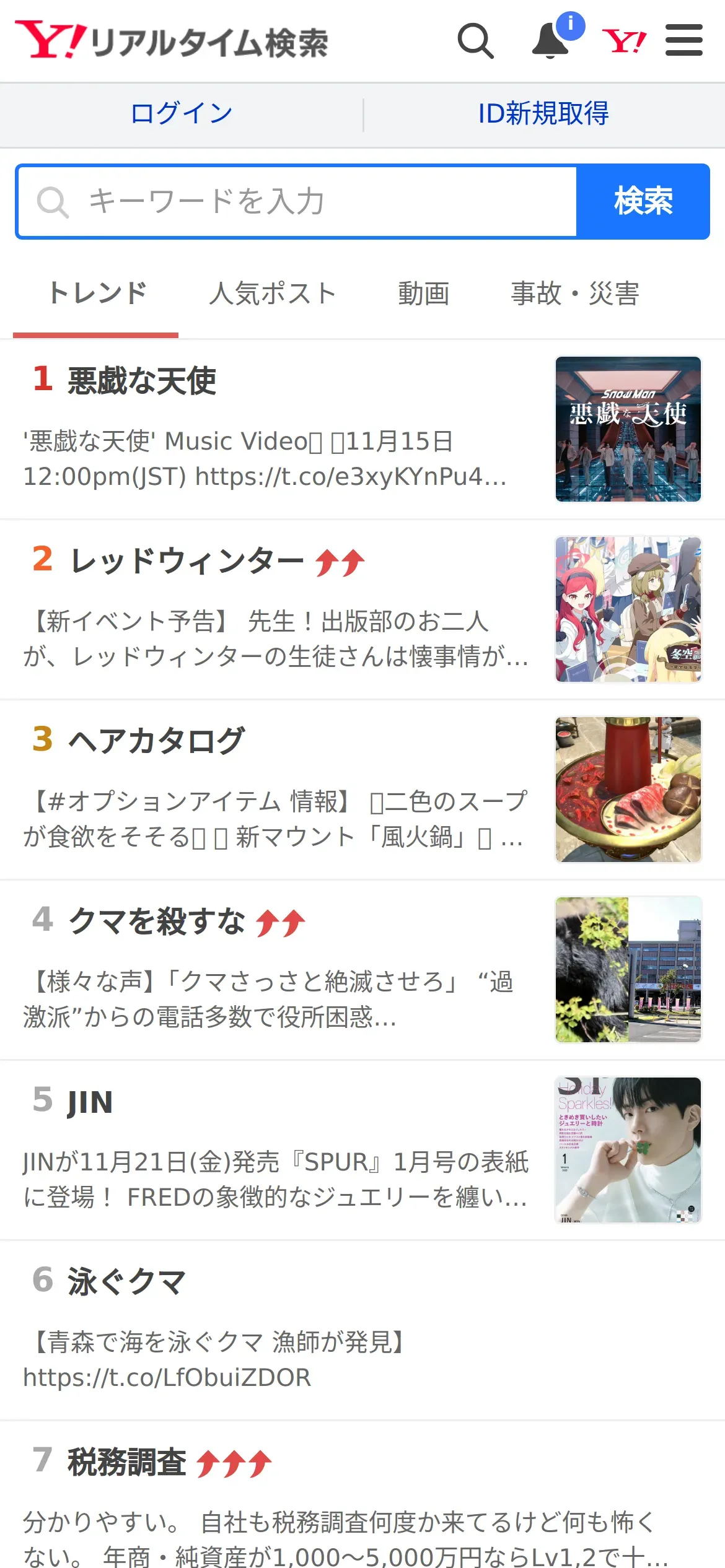Open the notifications bell
The height and width of the screenshot is (1568, 725).
tap(551, 41)
